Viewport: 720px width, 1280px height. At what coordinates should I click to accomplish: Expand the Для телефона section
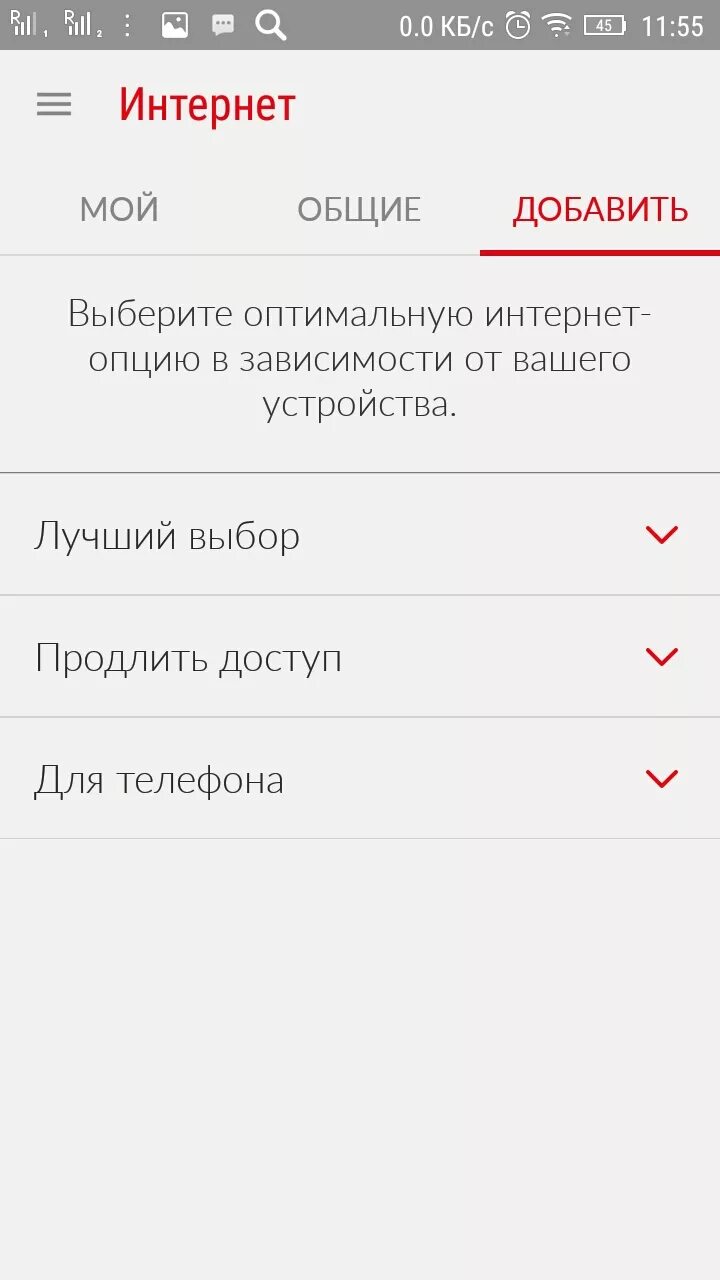[x=360, y=779]
